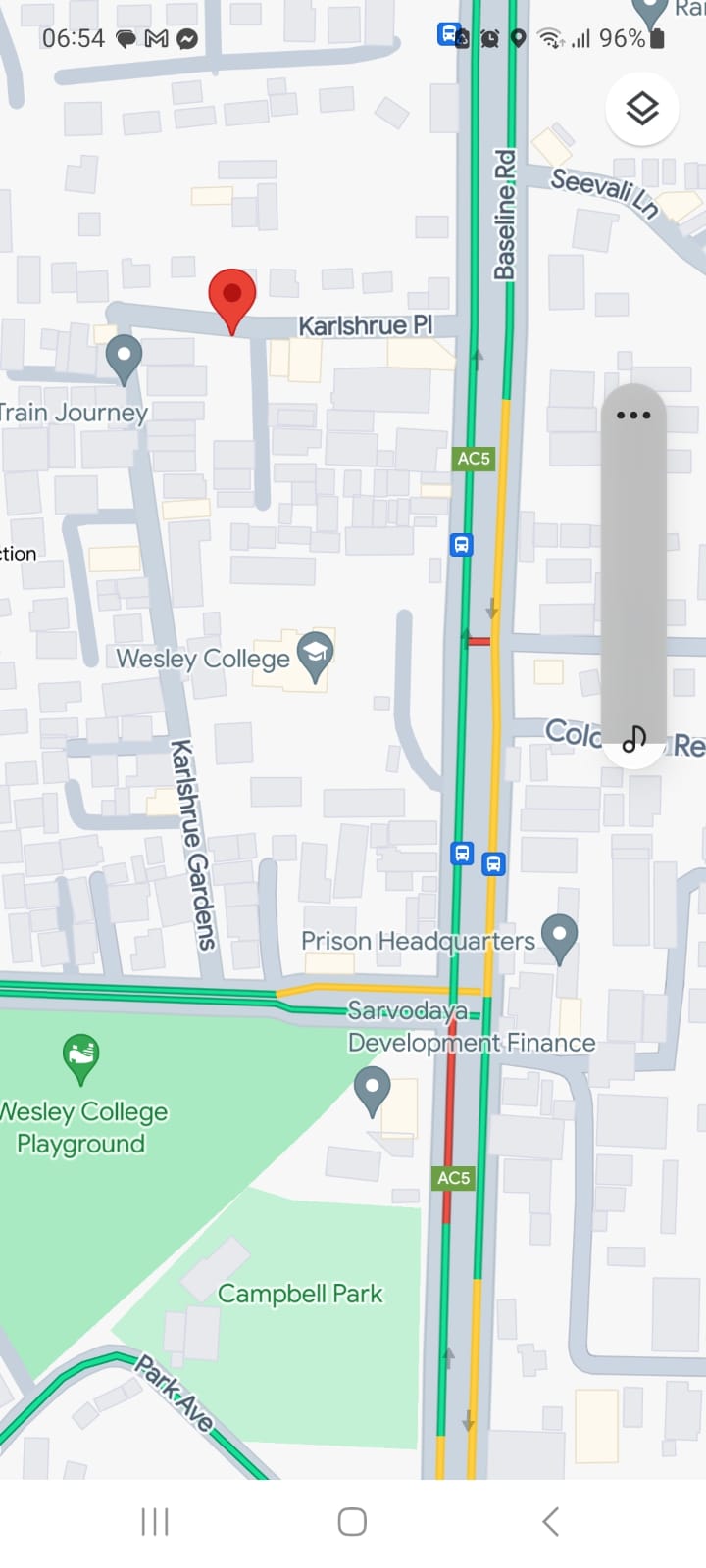Screen dimensions: 706x1568
Task: Select the bus stop near the AC5 label
Action: click(461, 544)
